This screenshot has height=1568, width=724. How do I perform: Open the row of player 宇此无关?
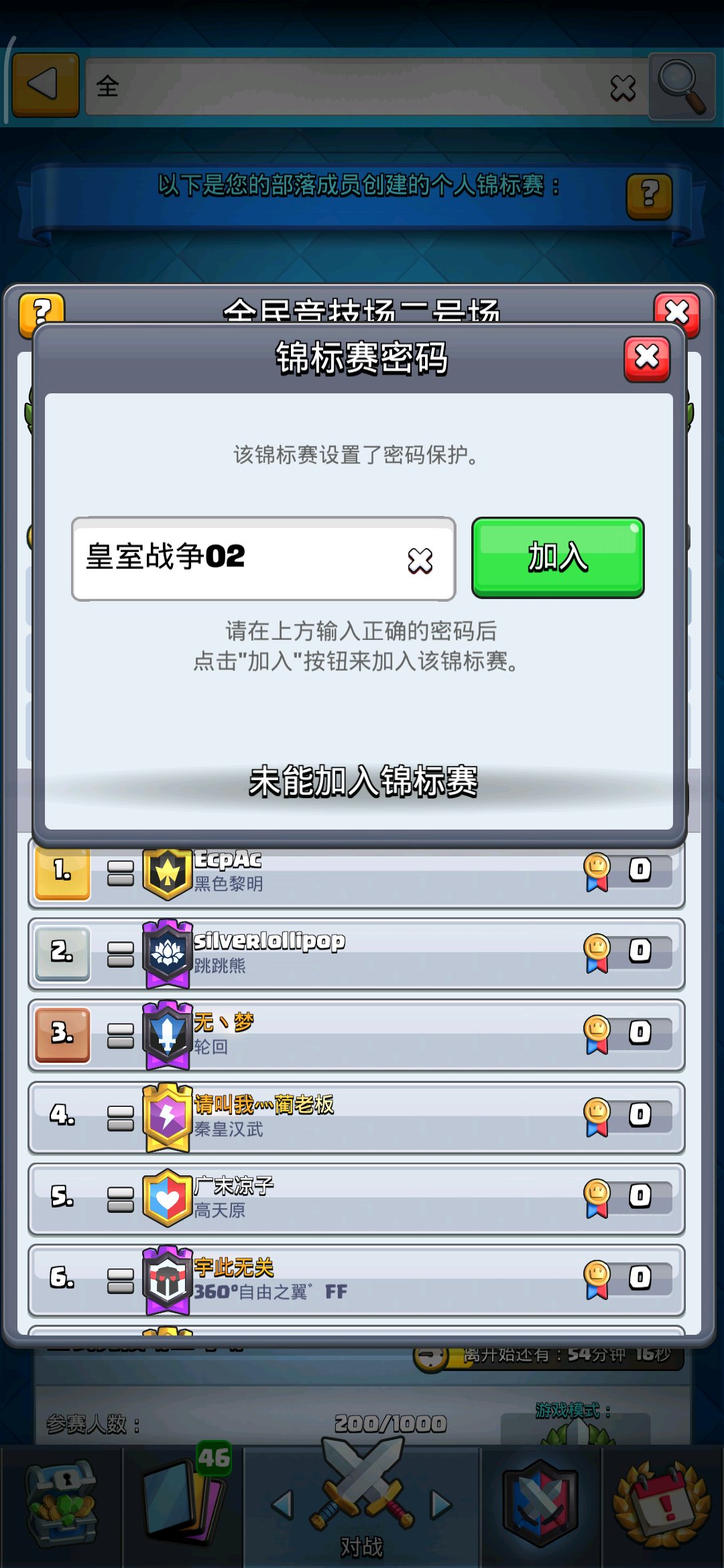(x=356, y=1281)
